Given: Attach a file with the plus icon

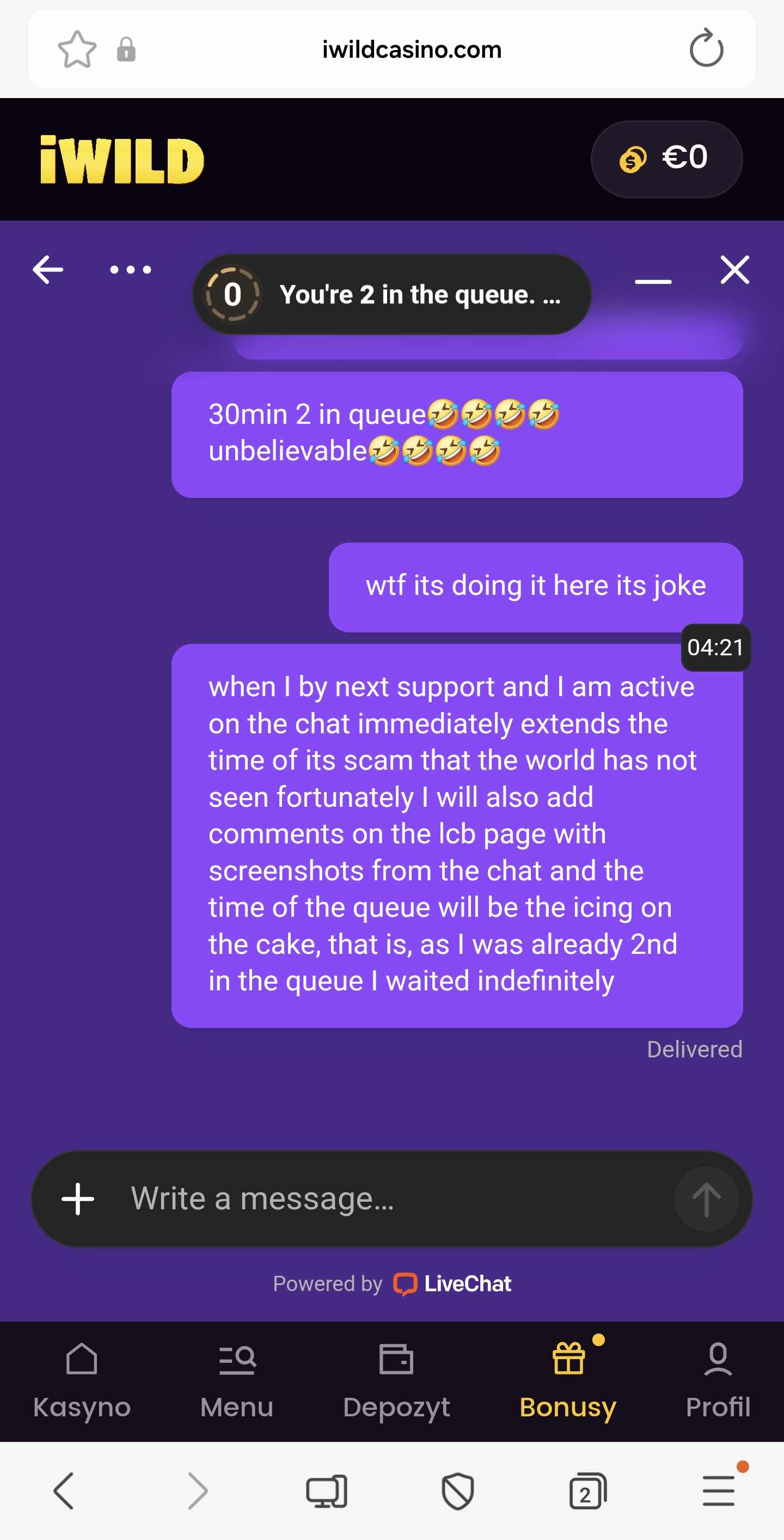Looking at the screenshot, I should pos(78,1198).
